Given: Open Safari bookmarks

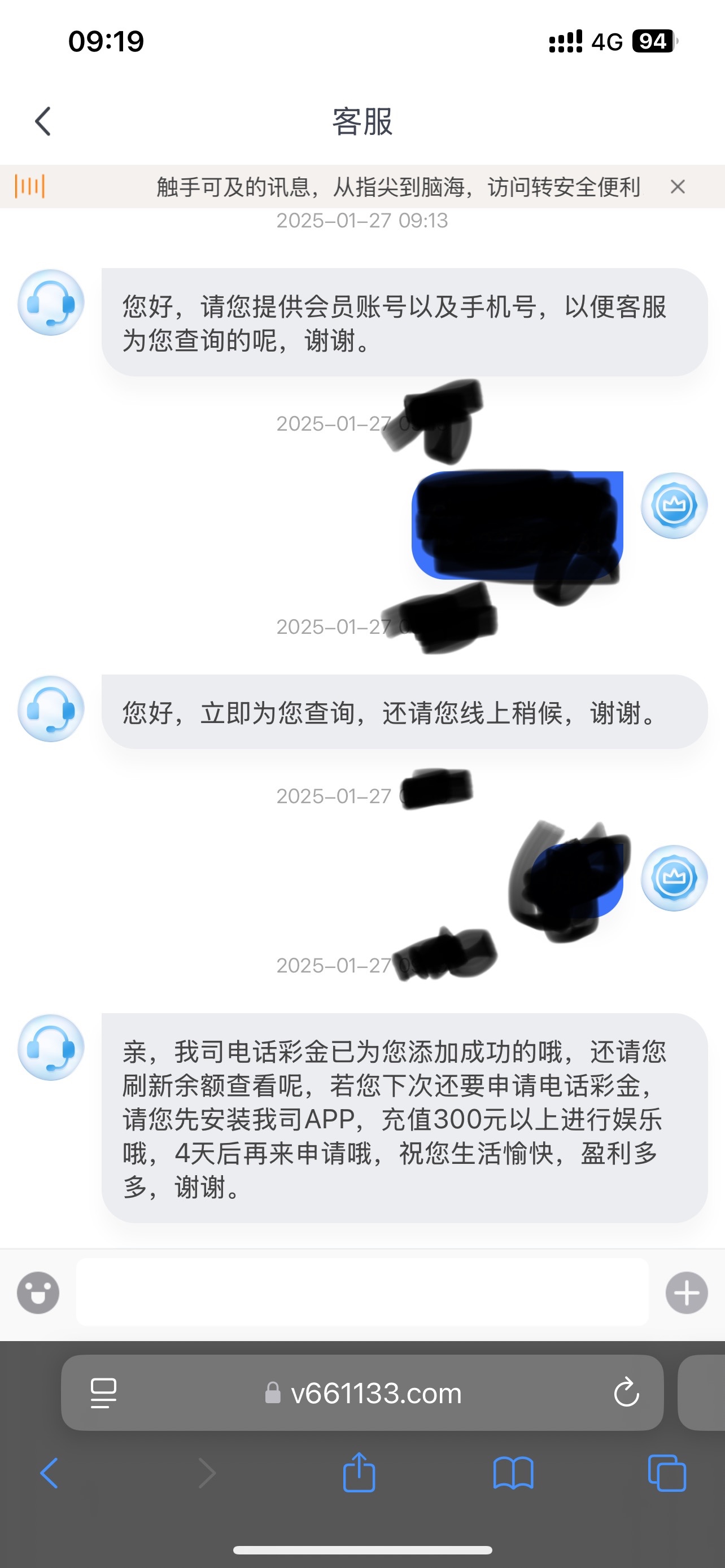Looking at the screenshot, I should 513,1473.
